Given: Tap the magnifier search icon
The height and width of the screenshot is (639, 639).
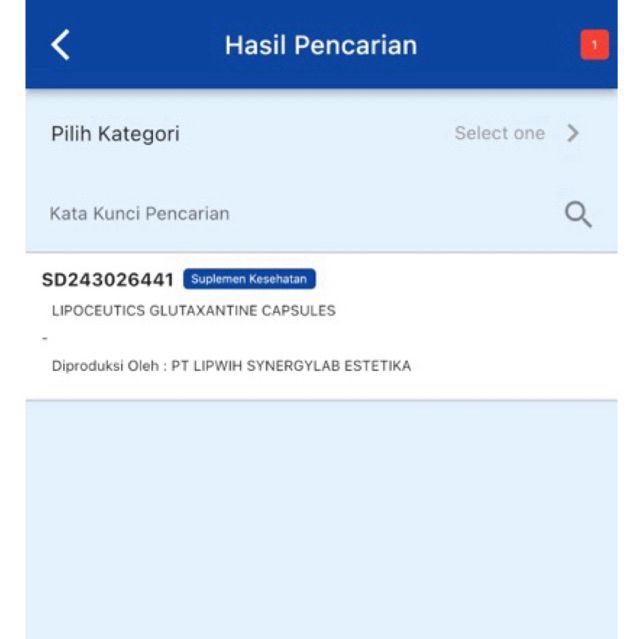Looking at the screenshot, I should [578, 213].
